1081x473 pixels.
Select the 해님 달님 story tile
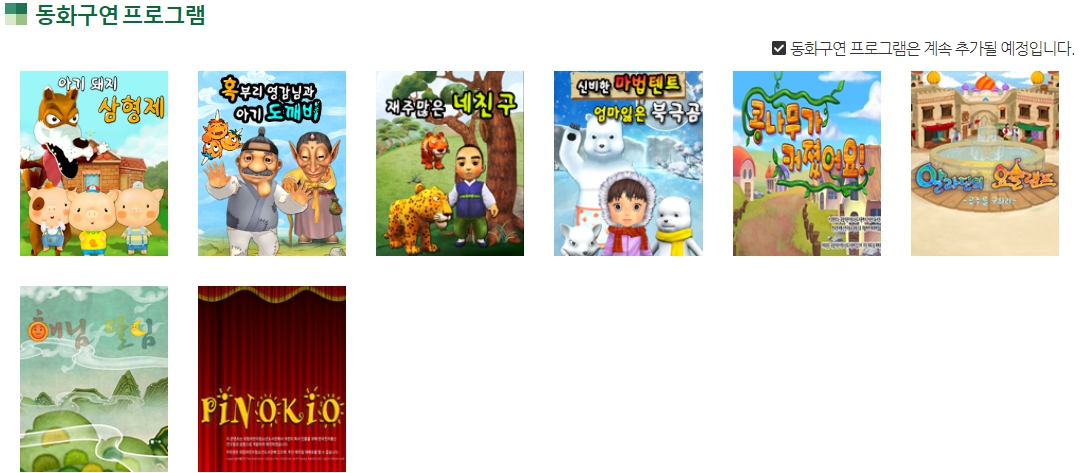(94, 378)
